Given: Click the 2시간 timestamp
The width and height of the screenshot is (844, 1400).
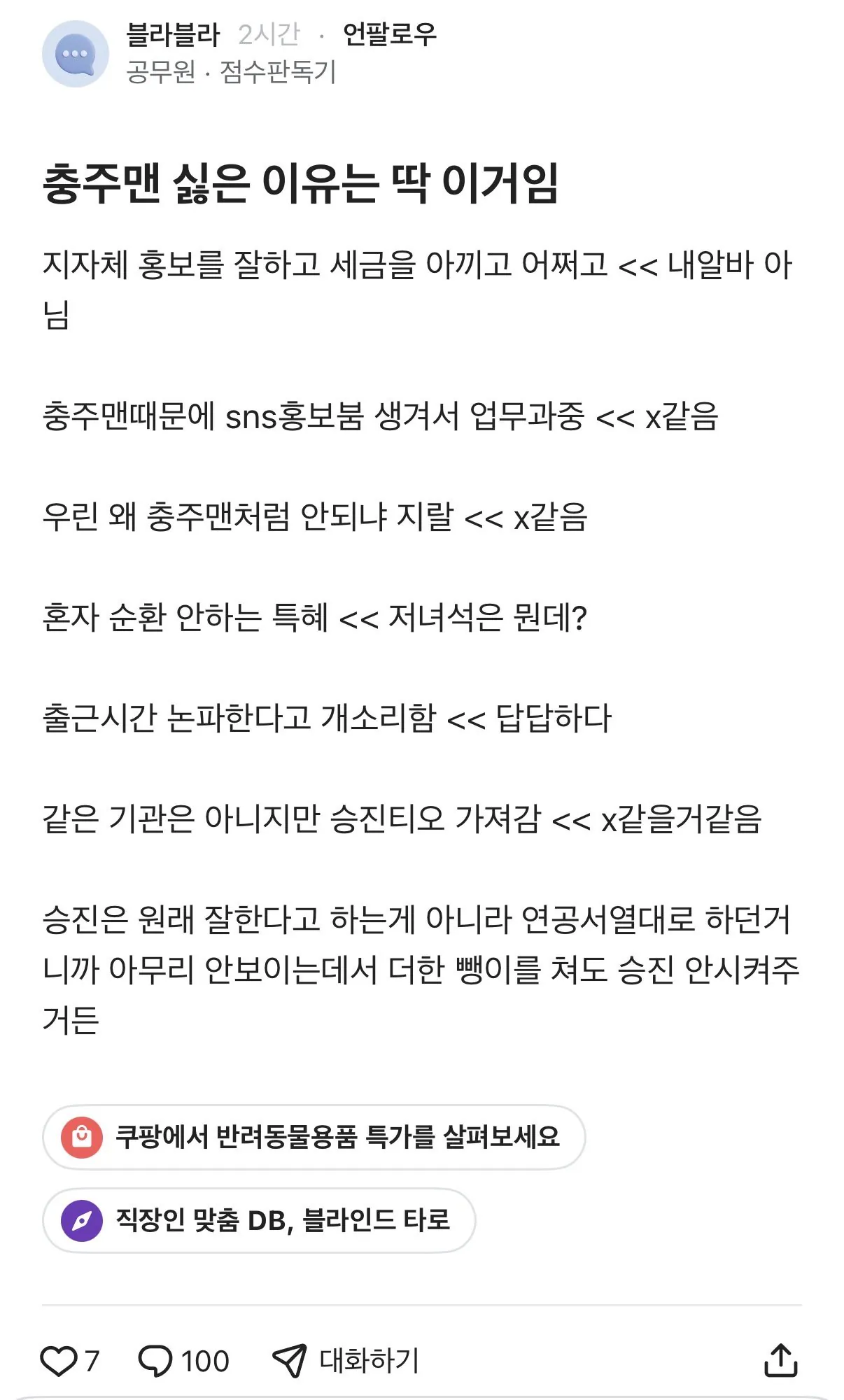Looking at the screenshot, I should click(x=269, y=33).
